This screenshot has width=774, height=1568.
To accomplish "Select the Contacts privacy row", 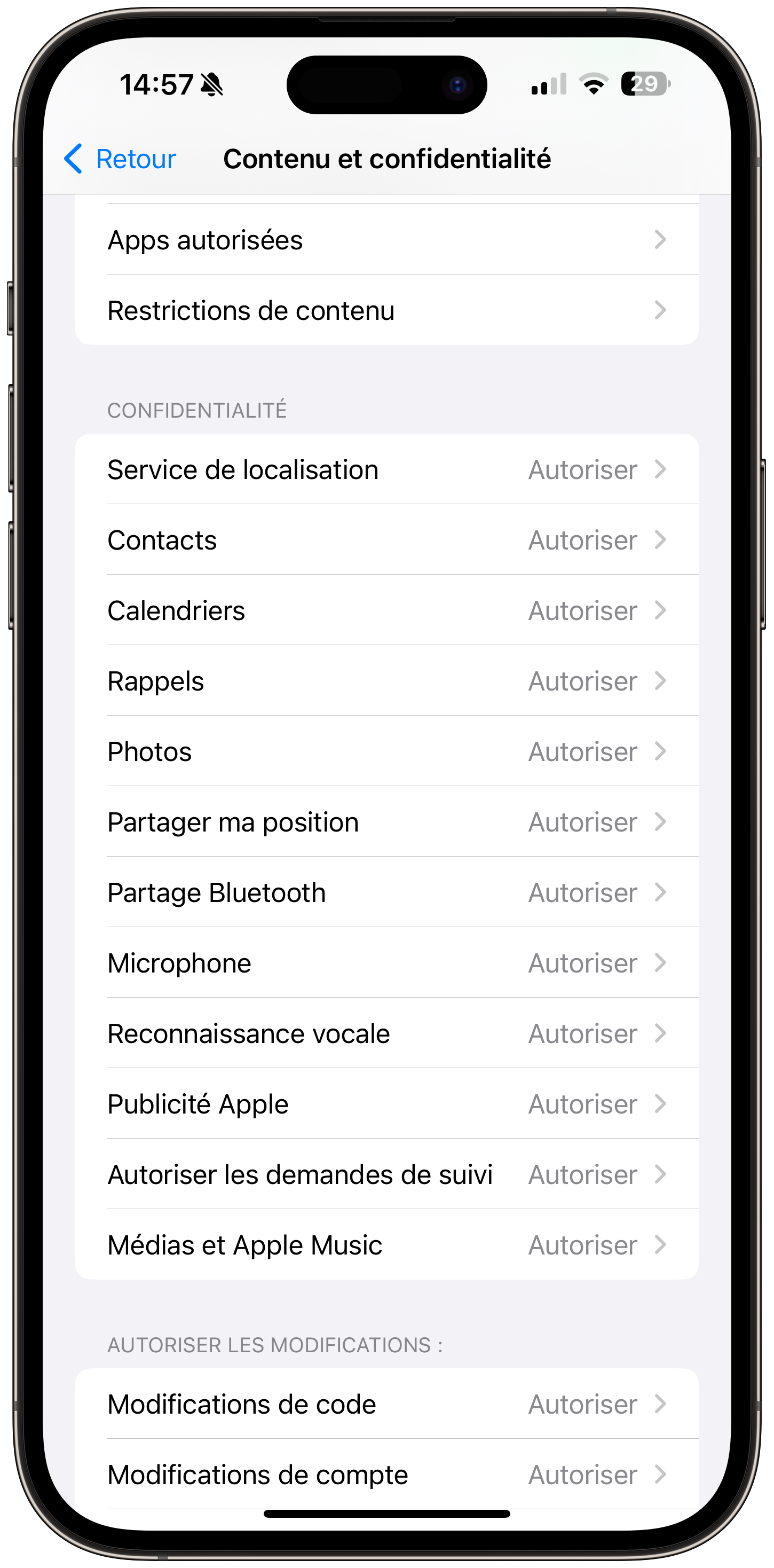I will pyautogui.click(x=386, y=539).
